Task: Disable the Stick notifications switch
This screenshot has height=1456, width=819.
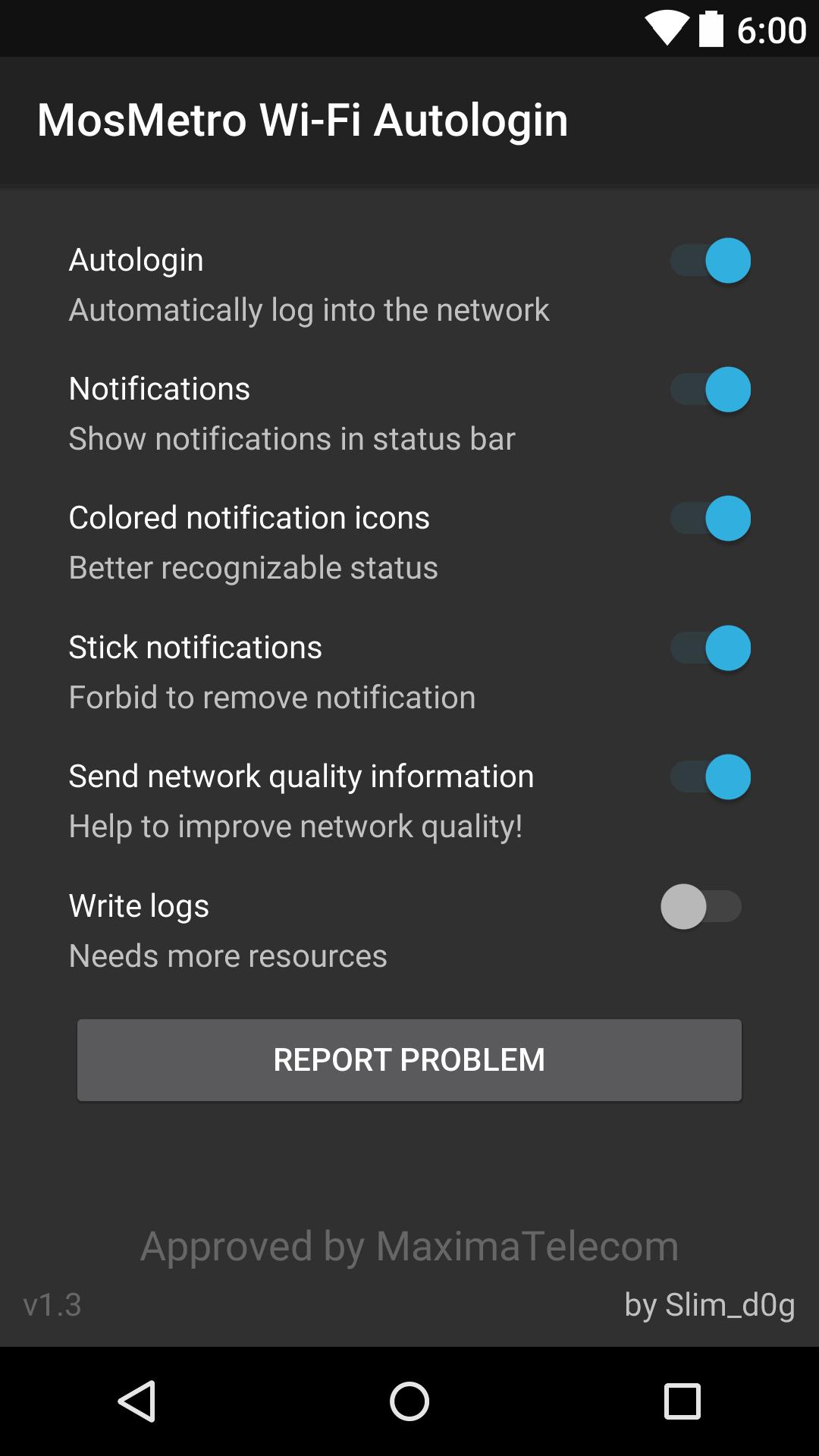Action: point(710,648)
